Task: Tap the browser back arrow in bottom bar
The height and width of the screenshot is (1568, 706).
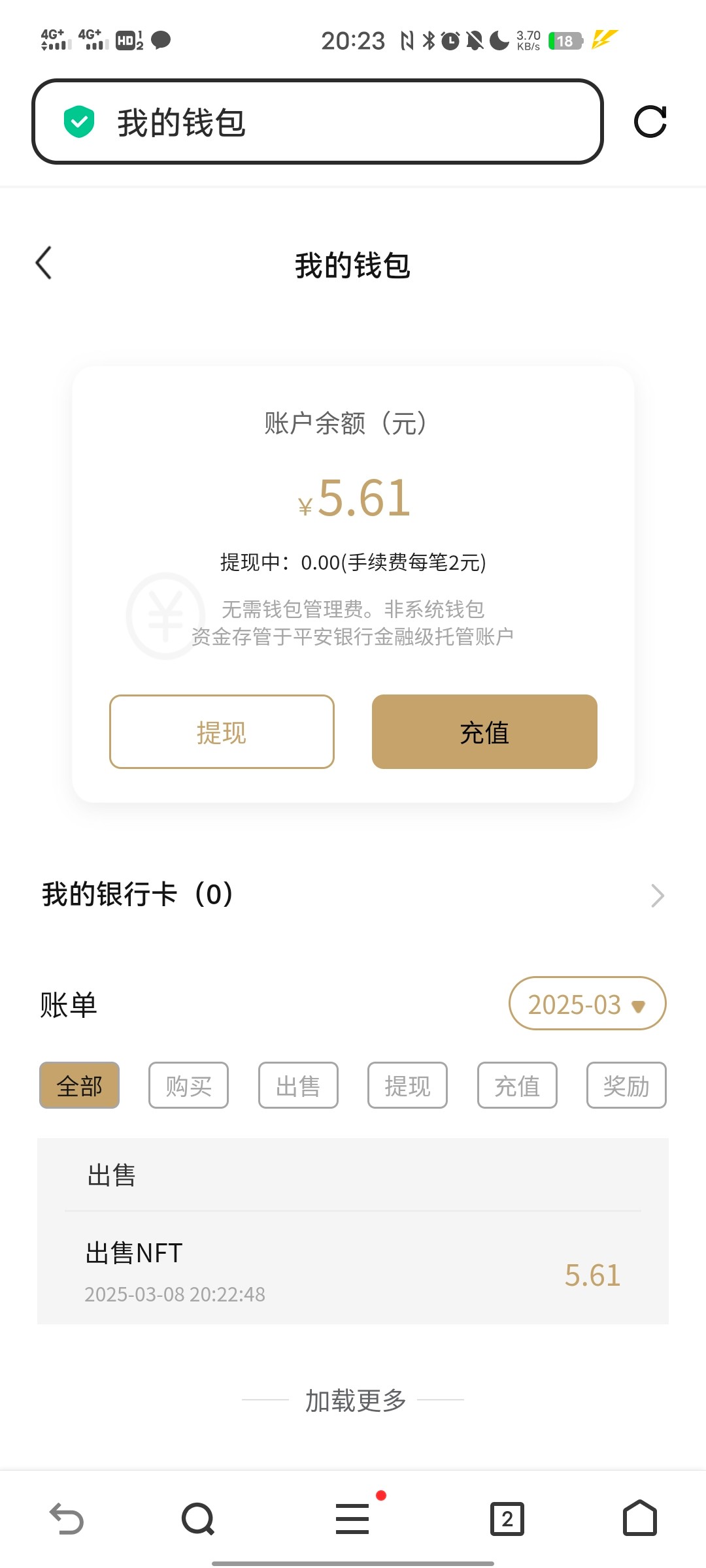Action: click(x=67, y=1518)
